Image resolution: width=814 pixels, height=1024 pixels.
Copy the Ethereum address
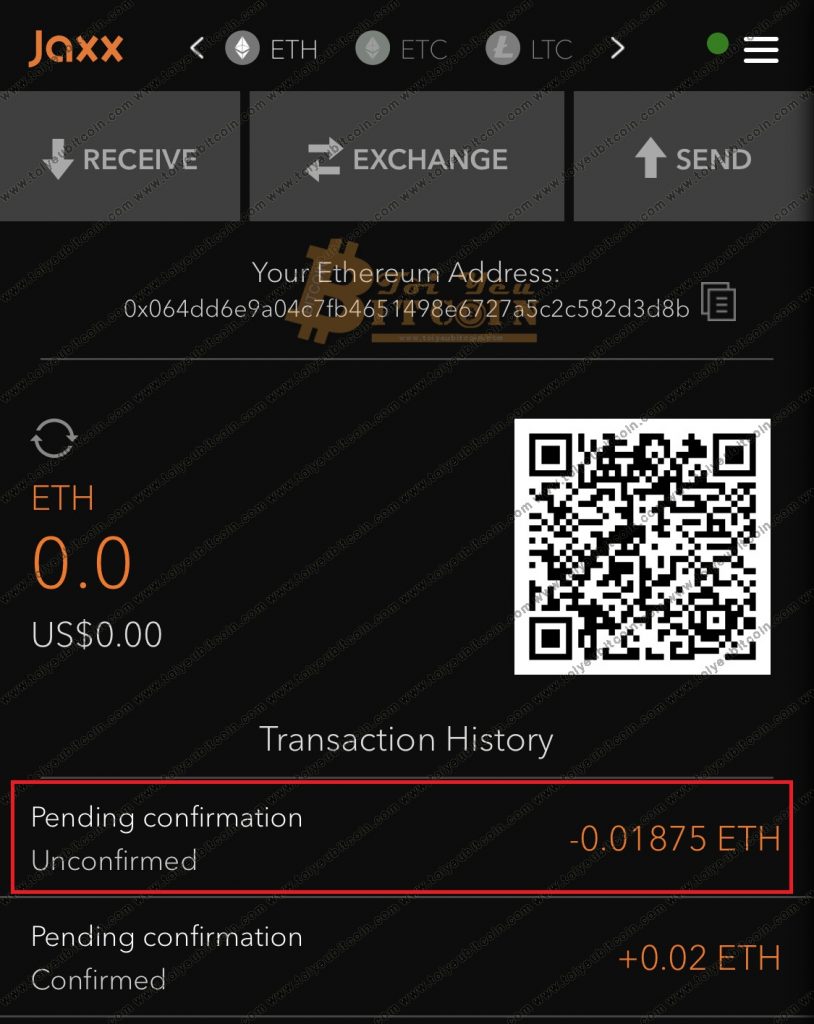pos(718,302)
